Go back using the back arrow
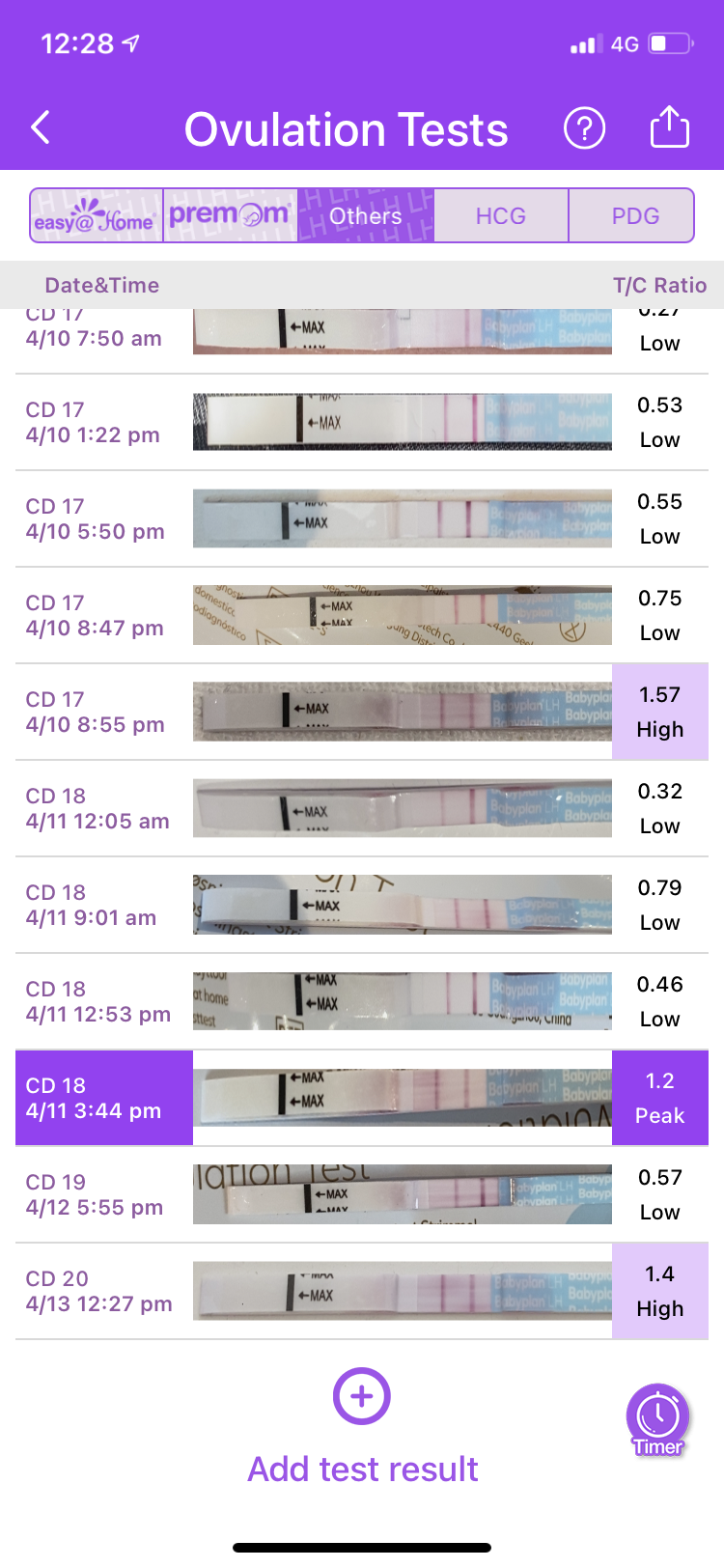This screenshot has width=724, height=1568. point(41,127)
